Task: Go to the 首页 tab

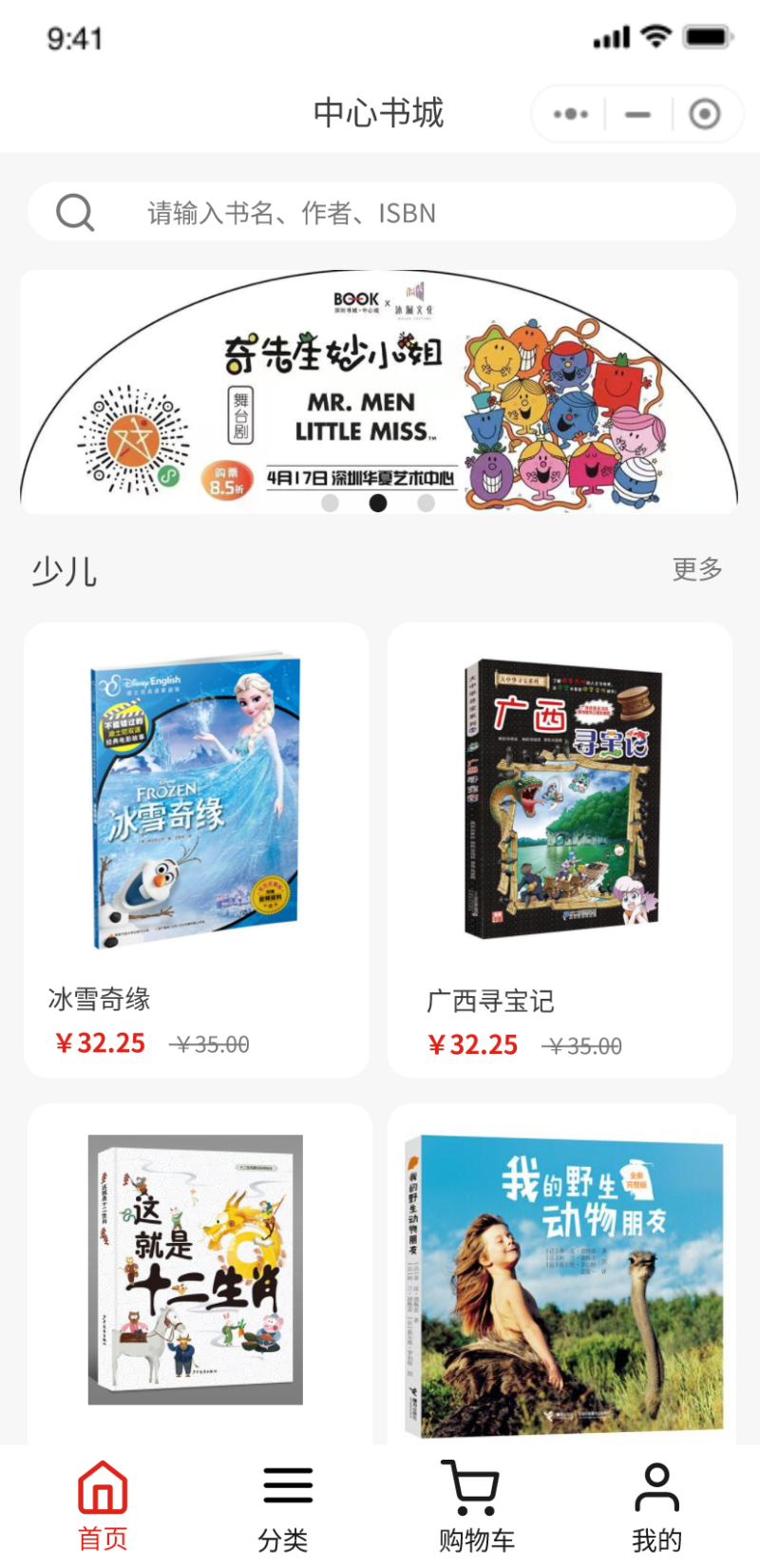Action: (103, 1505)
